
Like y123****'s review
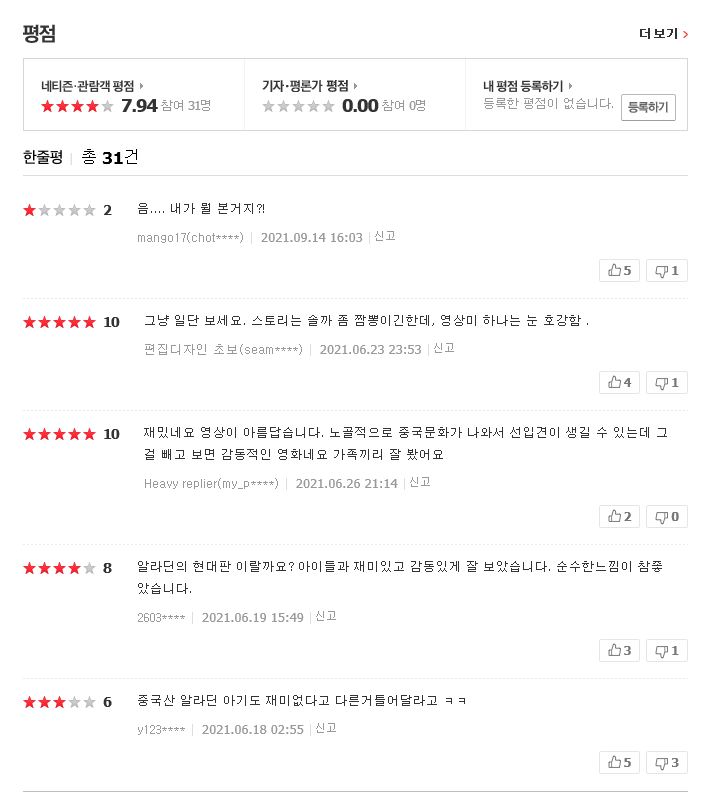619,763
